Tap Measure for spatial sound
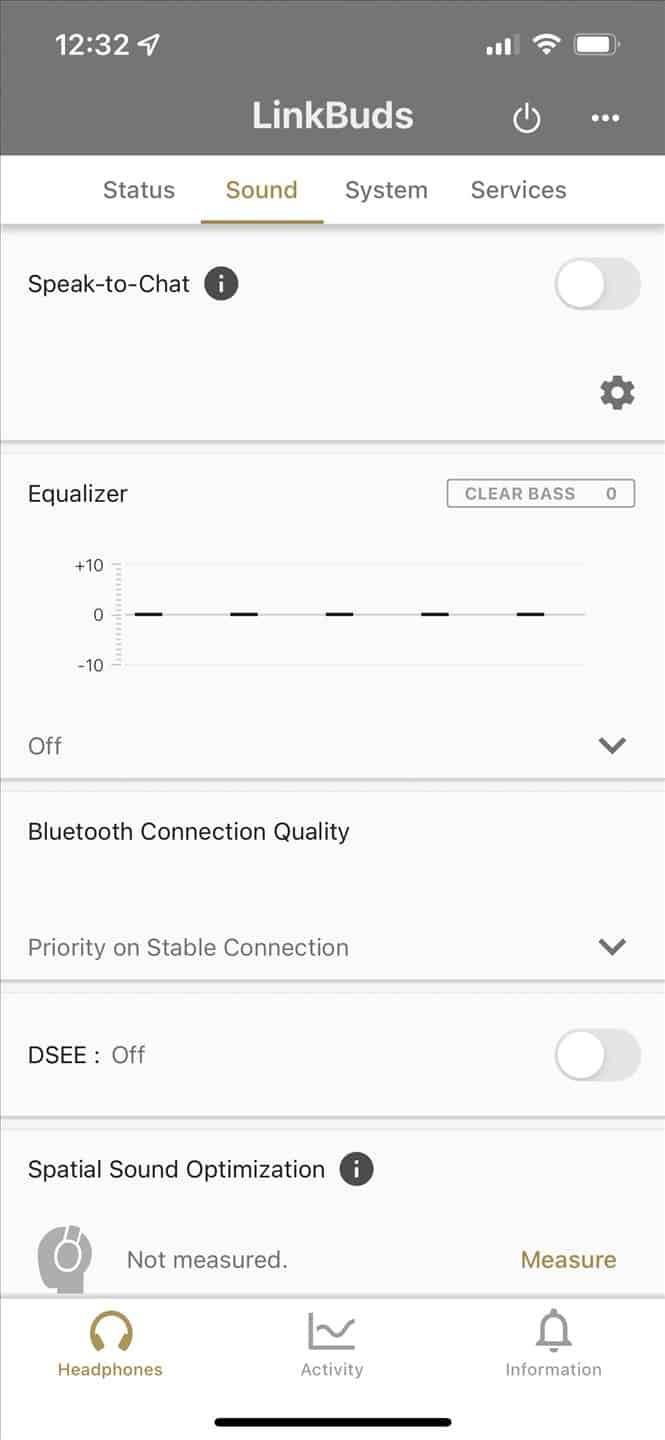 pos(568,1260)
